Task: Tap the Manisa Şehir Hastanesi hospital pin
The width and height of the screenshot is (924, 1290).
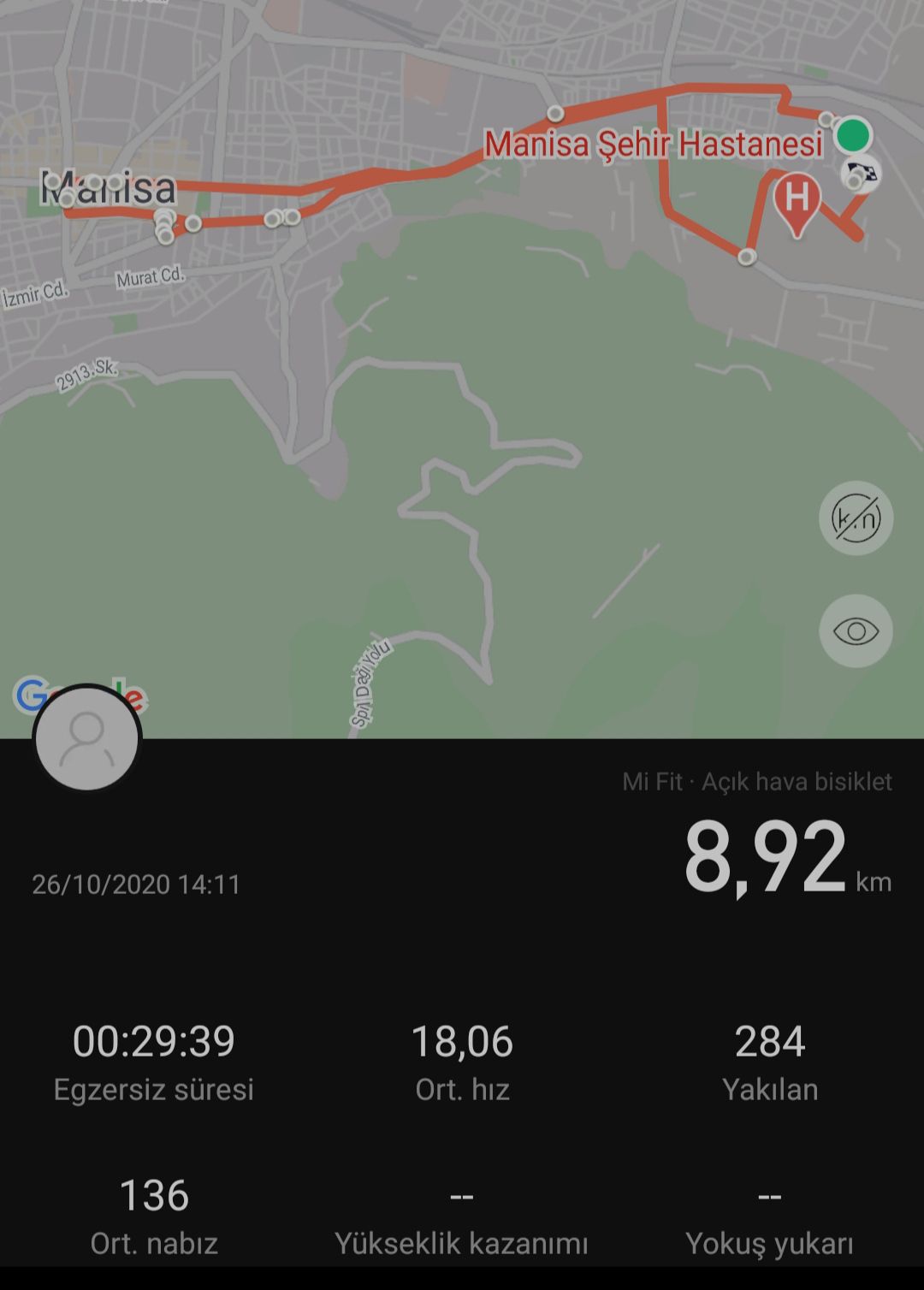Action: [797, 202]
